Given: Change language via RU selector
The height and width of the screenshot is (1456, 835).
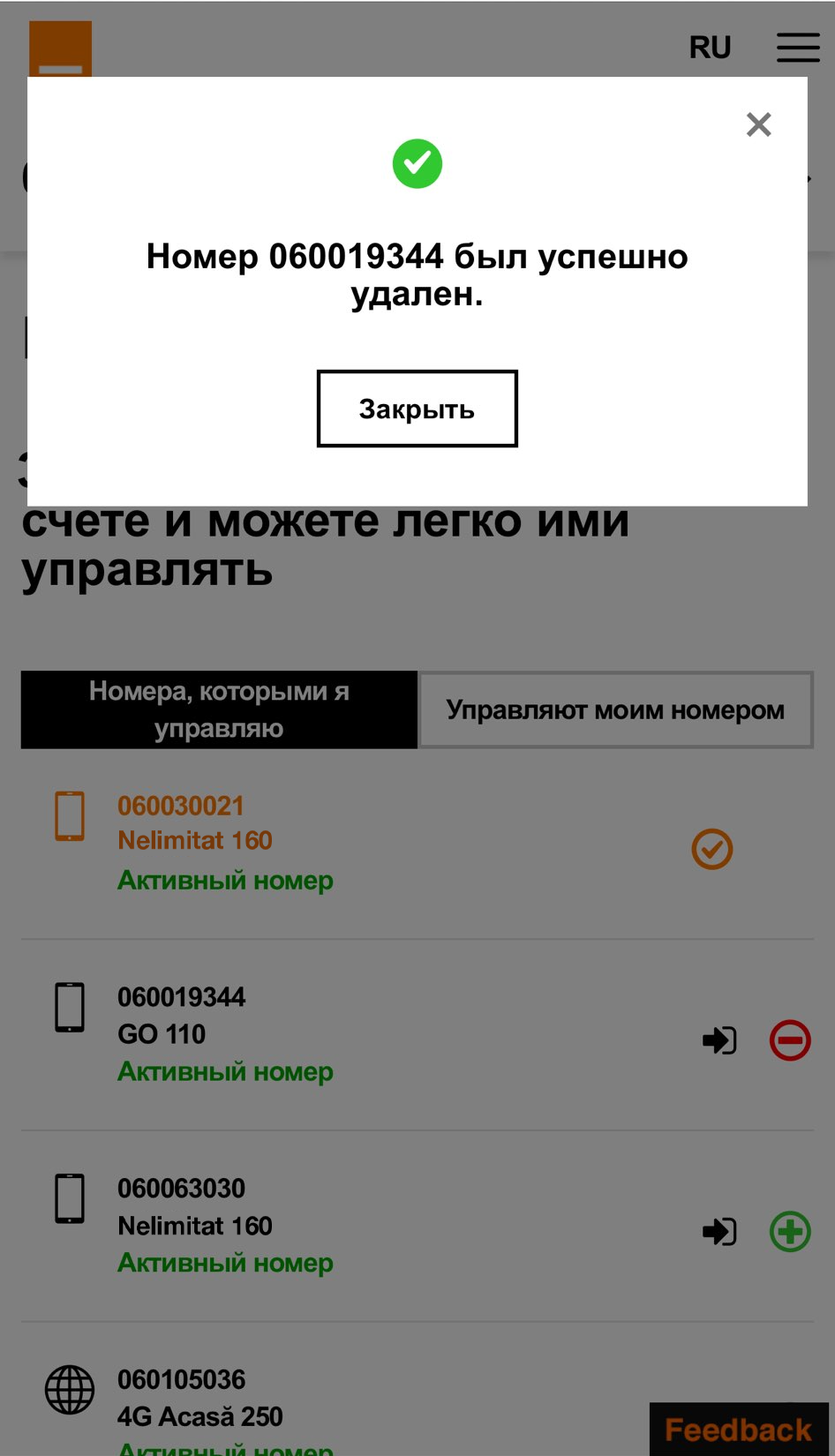Looking at the screenshot, I should point(710,48).
